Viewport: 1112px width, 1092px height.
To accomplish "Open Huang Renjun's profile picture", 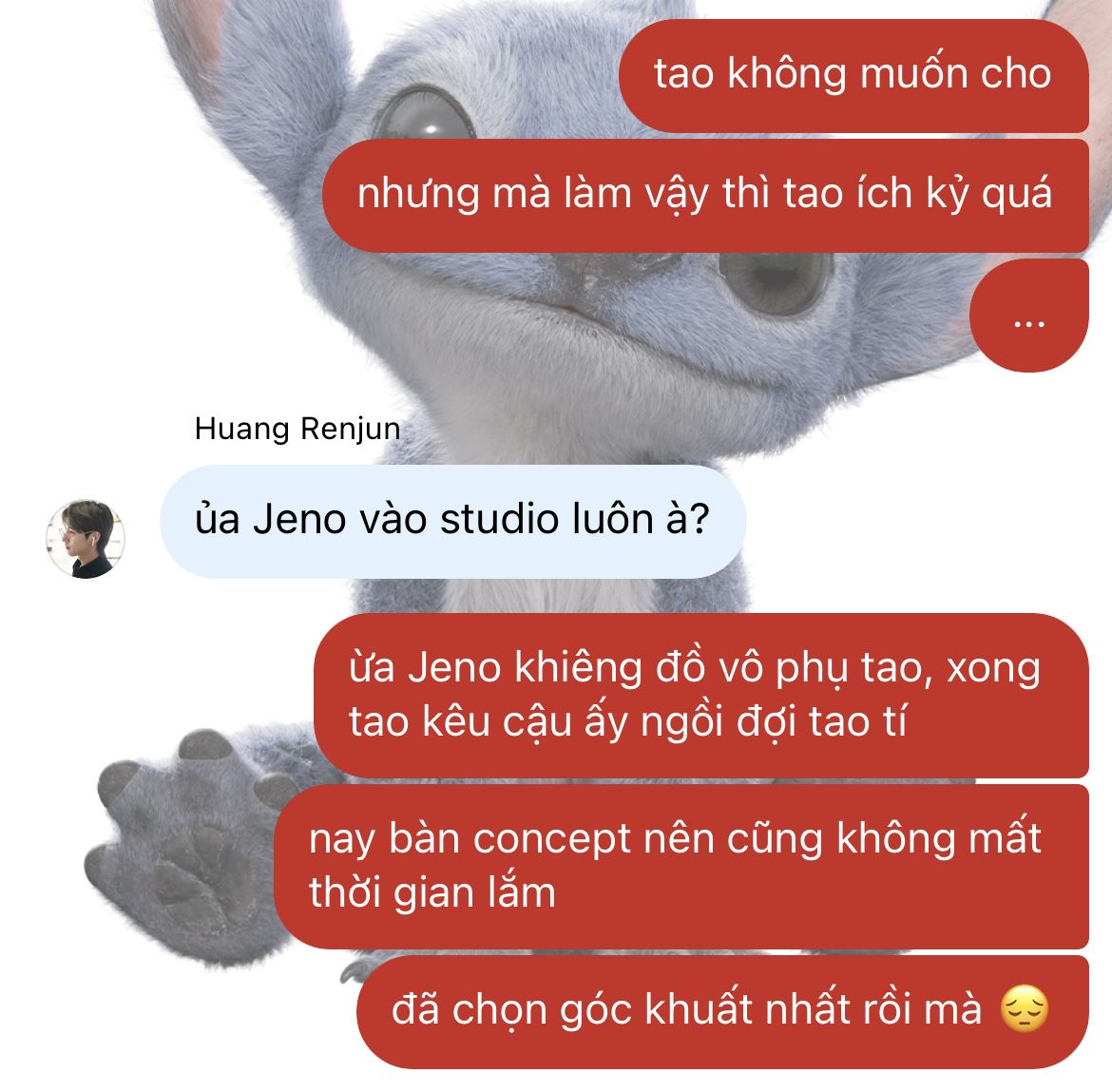I will tap(86, 539).
